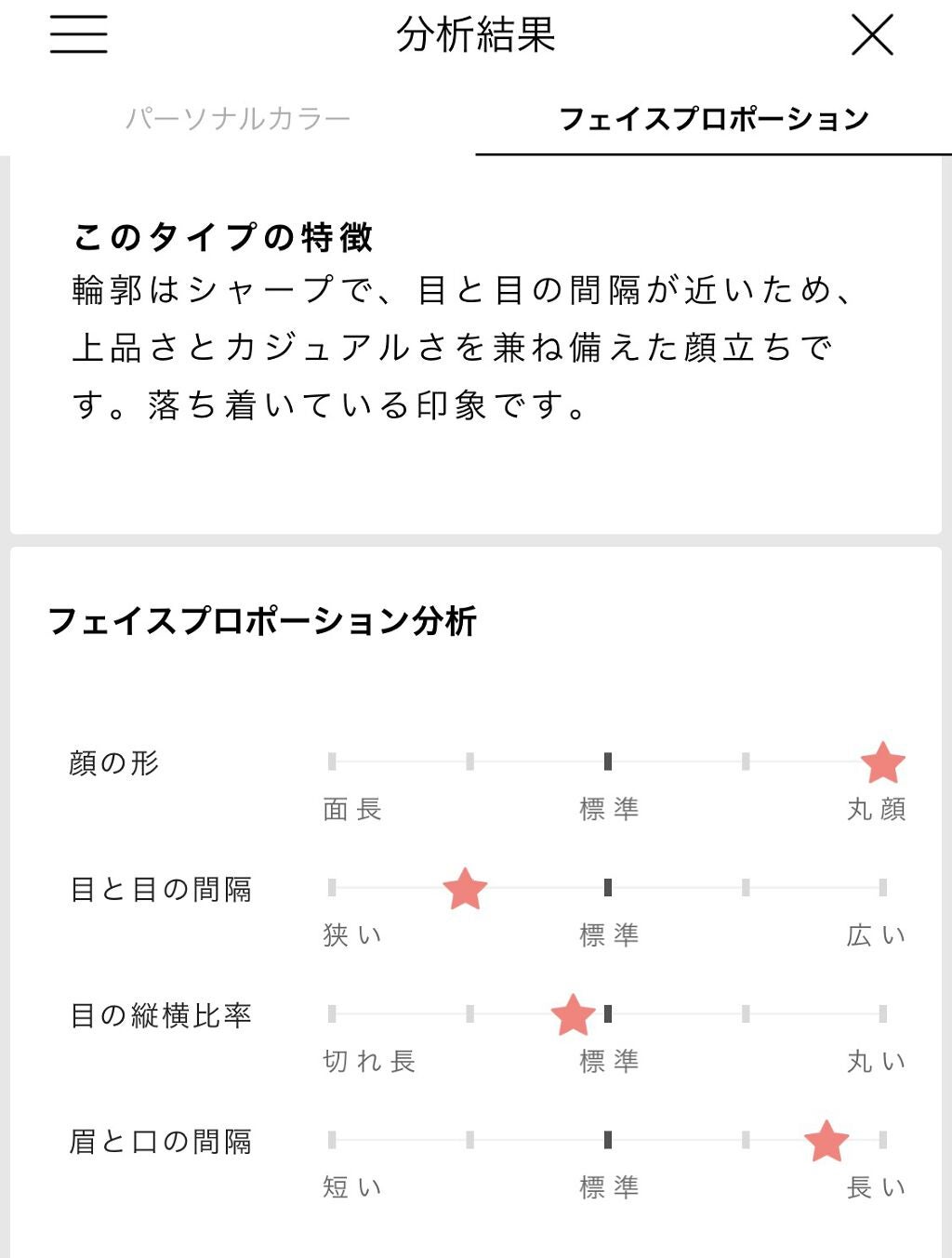Switch to the パーソナルカラー tab

pos(238,118)
